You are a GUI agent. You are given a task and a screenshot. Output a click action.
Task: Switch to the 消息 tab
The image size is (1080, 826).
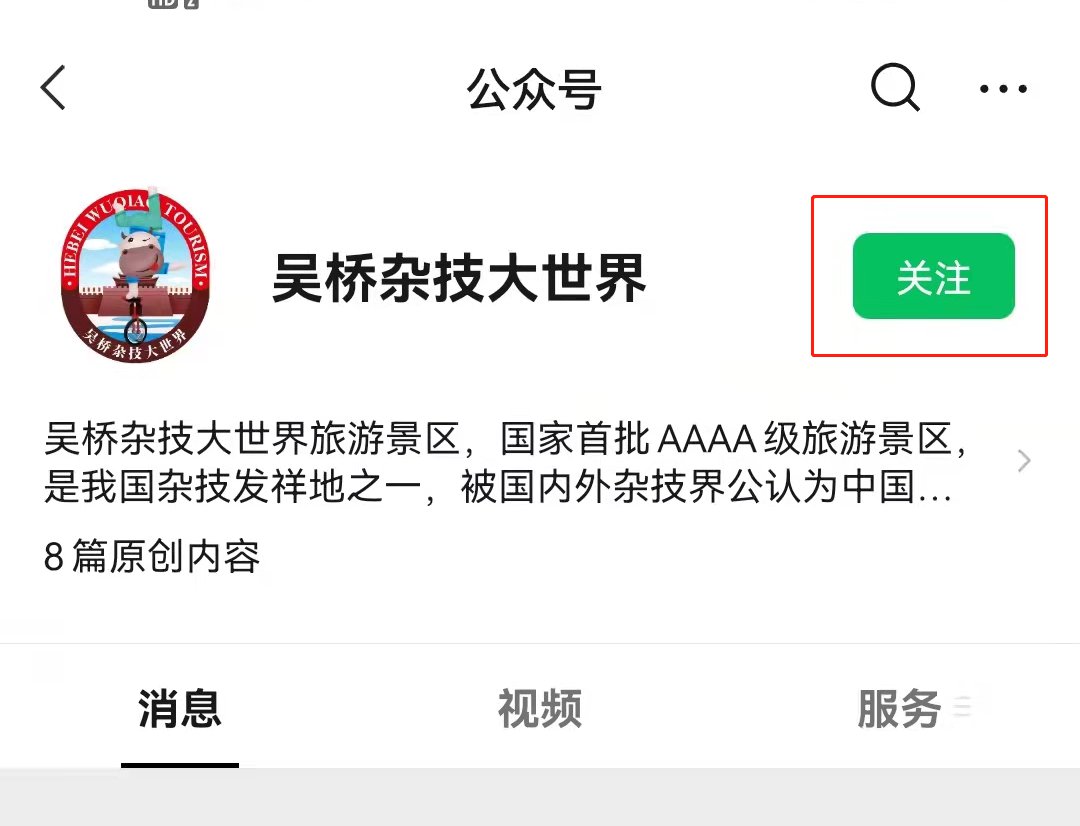[180, 710]
